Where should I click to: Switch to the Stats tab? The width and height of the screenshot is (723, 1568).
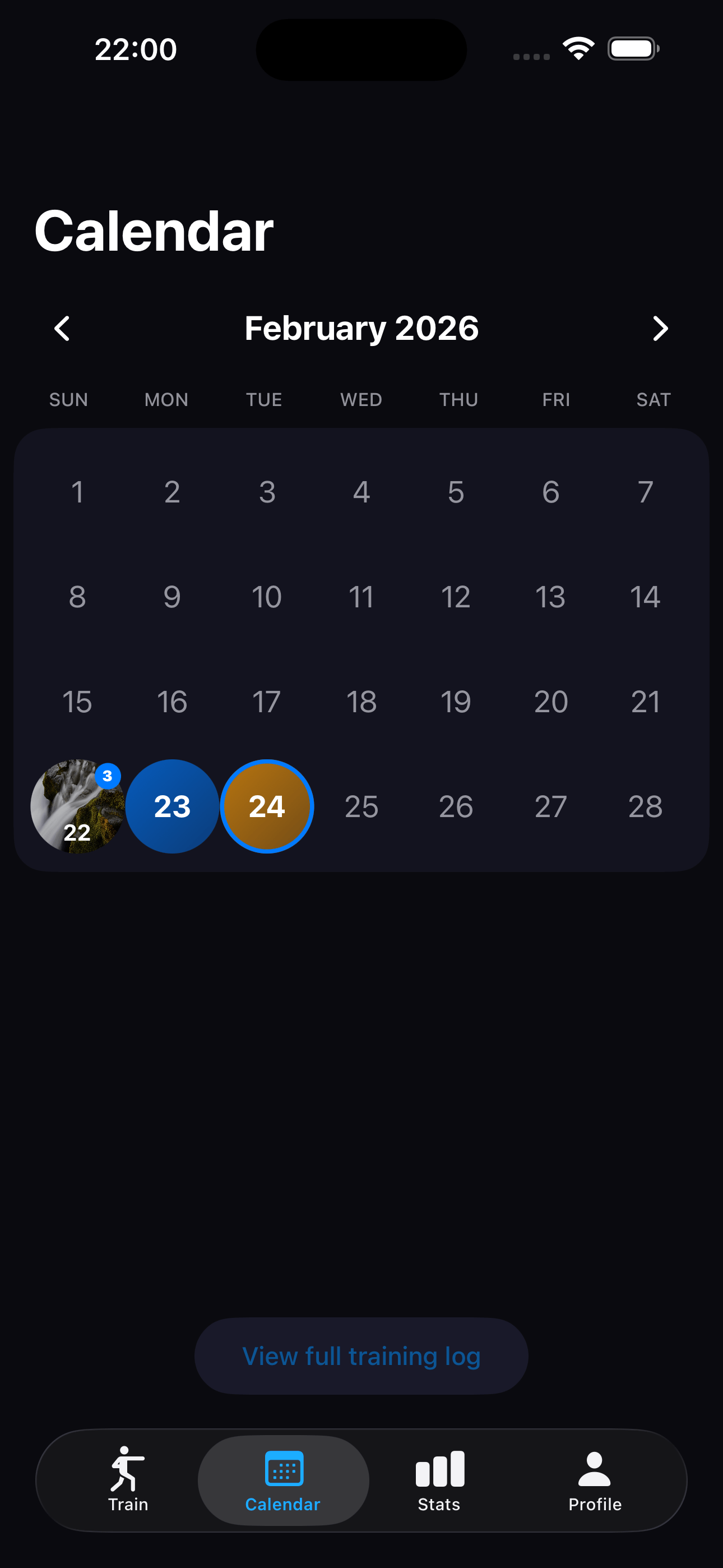click(439, 1481)
